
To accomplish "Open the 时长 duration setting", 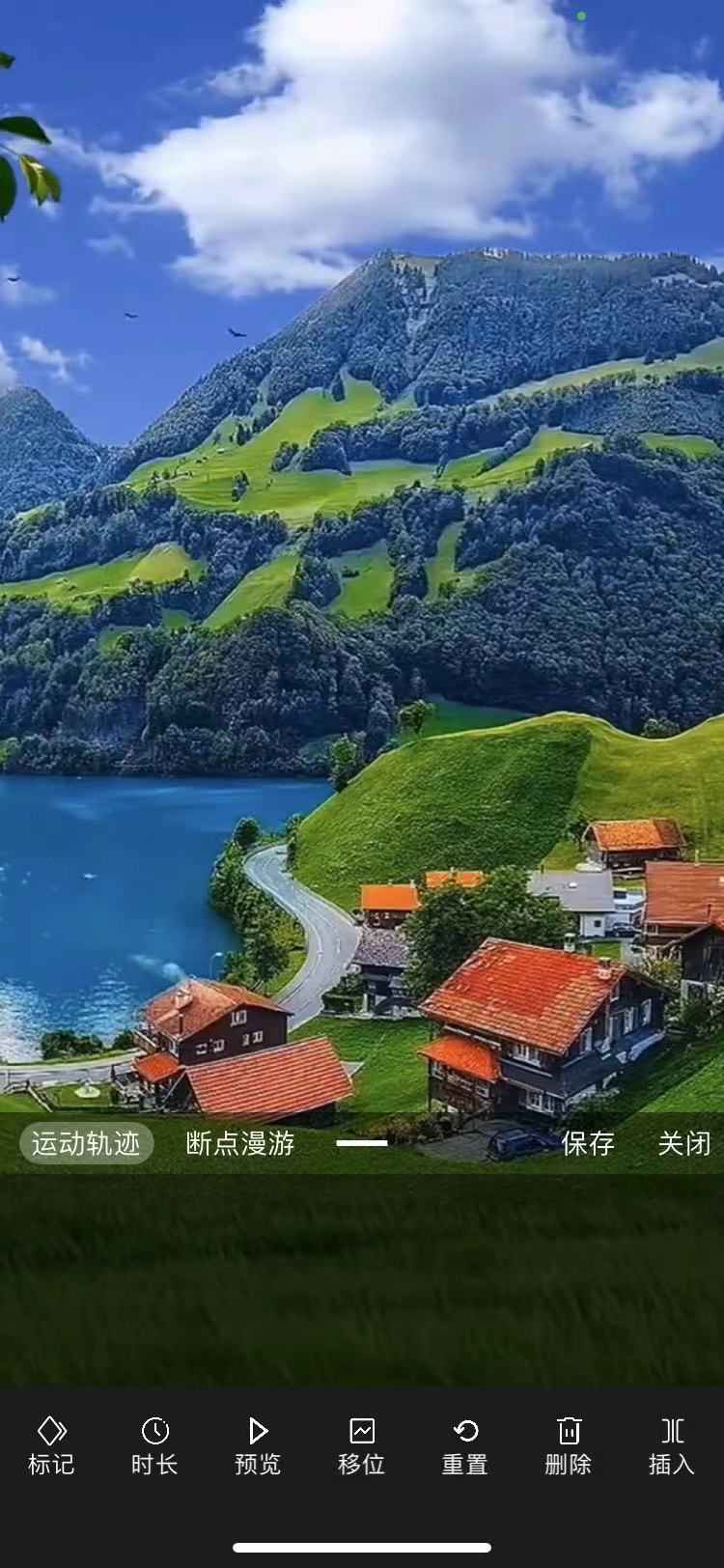I will (x=154, y=1444).
